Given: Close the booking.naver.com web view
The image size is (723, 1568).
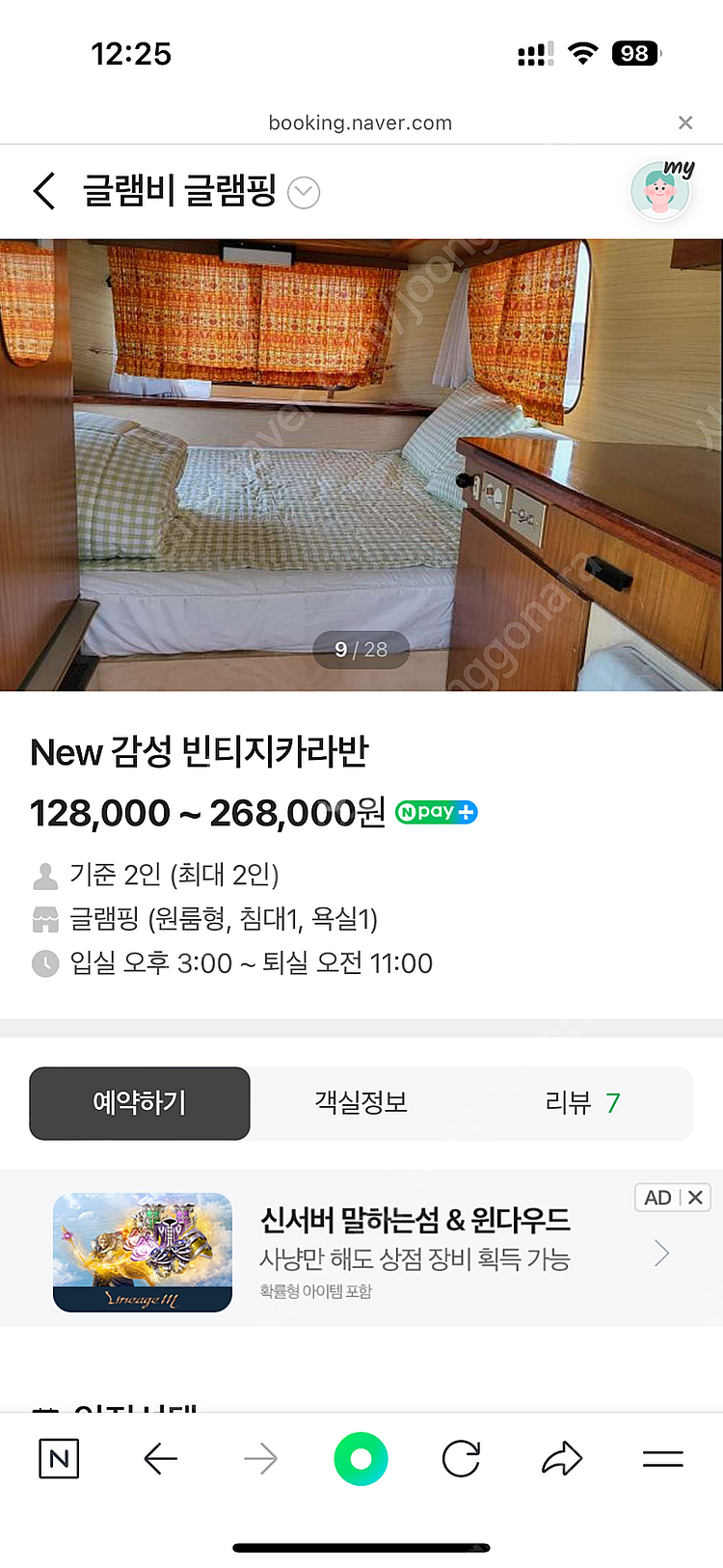Looking at the screenshot, I should 685,122.
